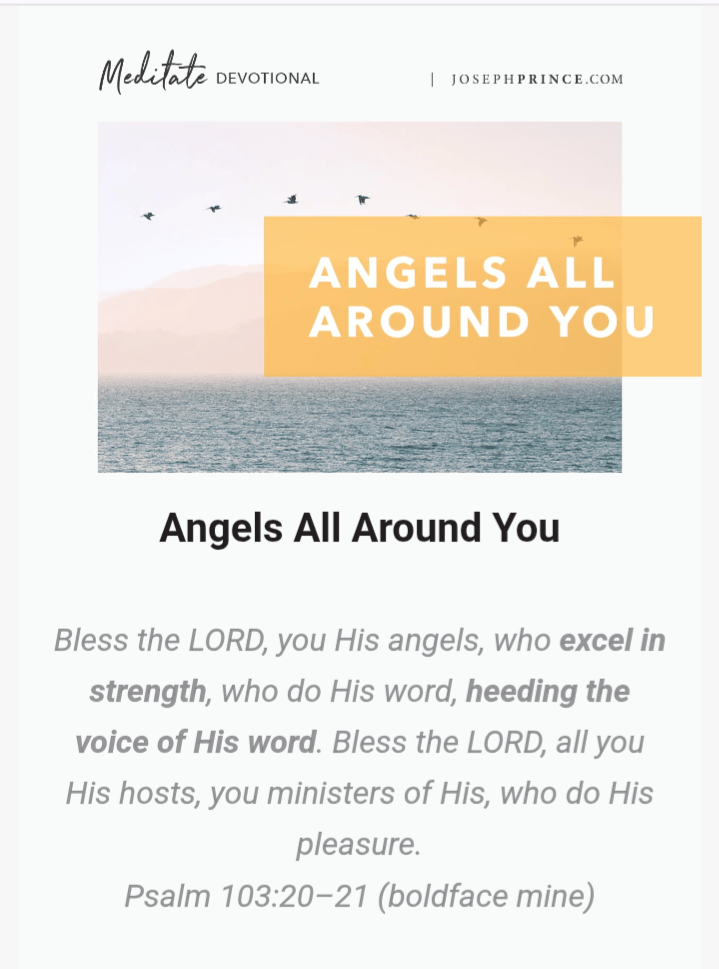Viewport: 719px width, 969px height.
Task: Open the JOSEPHPRINCE.COM header link
Action: click(x=537, y=79)
